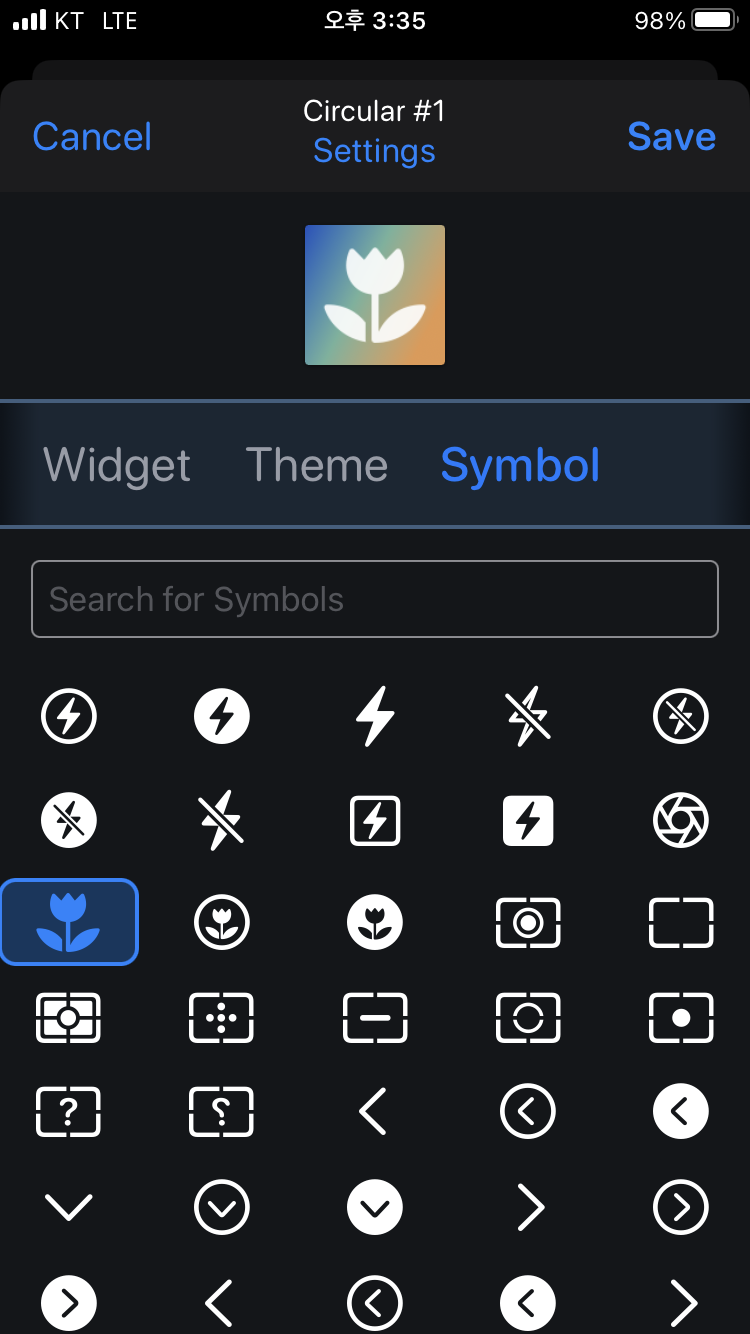This screenshot has width=750, height=1334.
Task: Select the camera aperture symbol
Action: pos(681,821)
